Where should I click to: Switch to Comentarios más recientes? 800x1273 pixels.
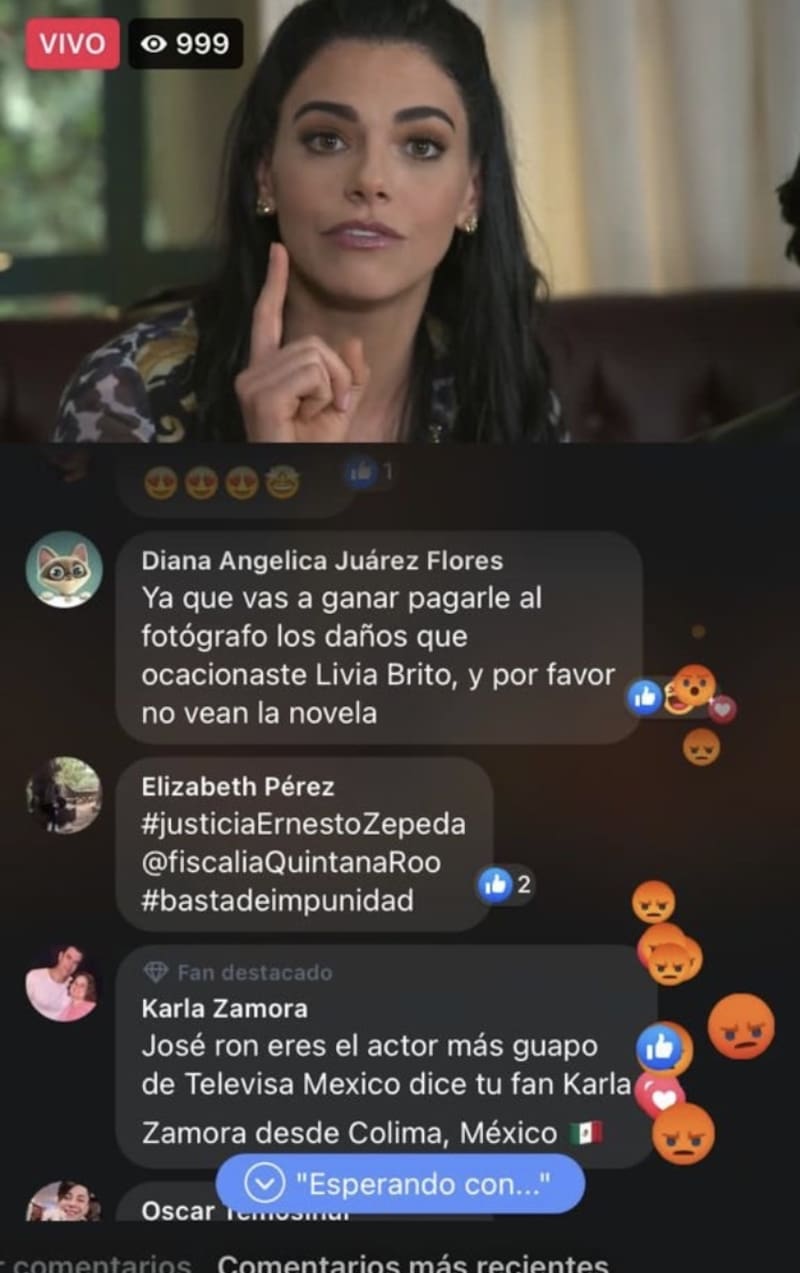pyautogui.click(x=412, y=1262)
